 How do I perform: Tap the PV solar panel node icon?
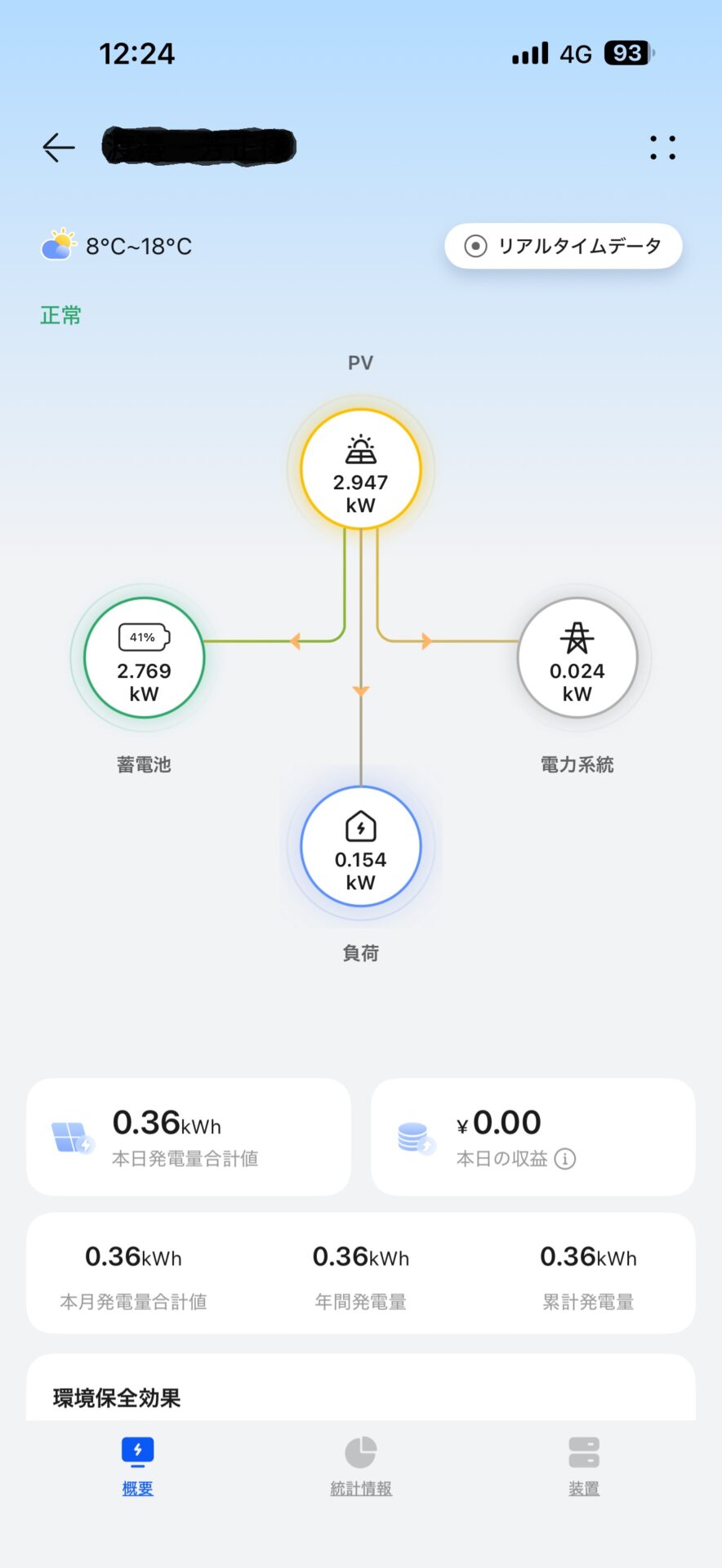pos(360,448)
